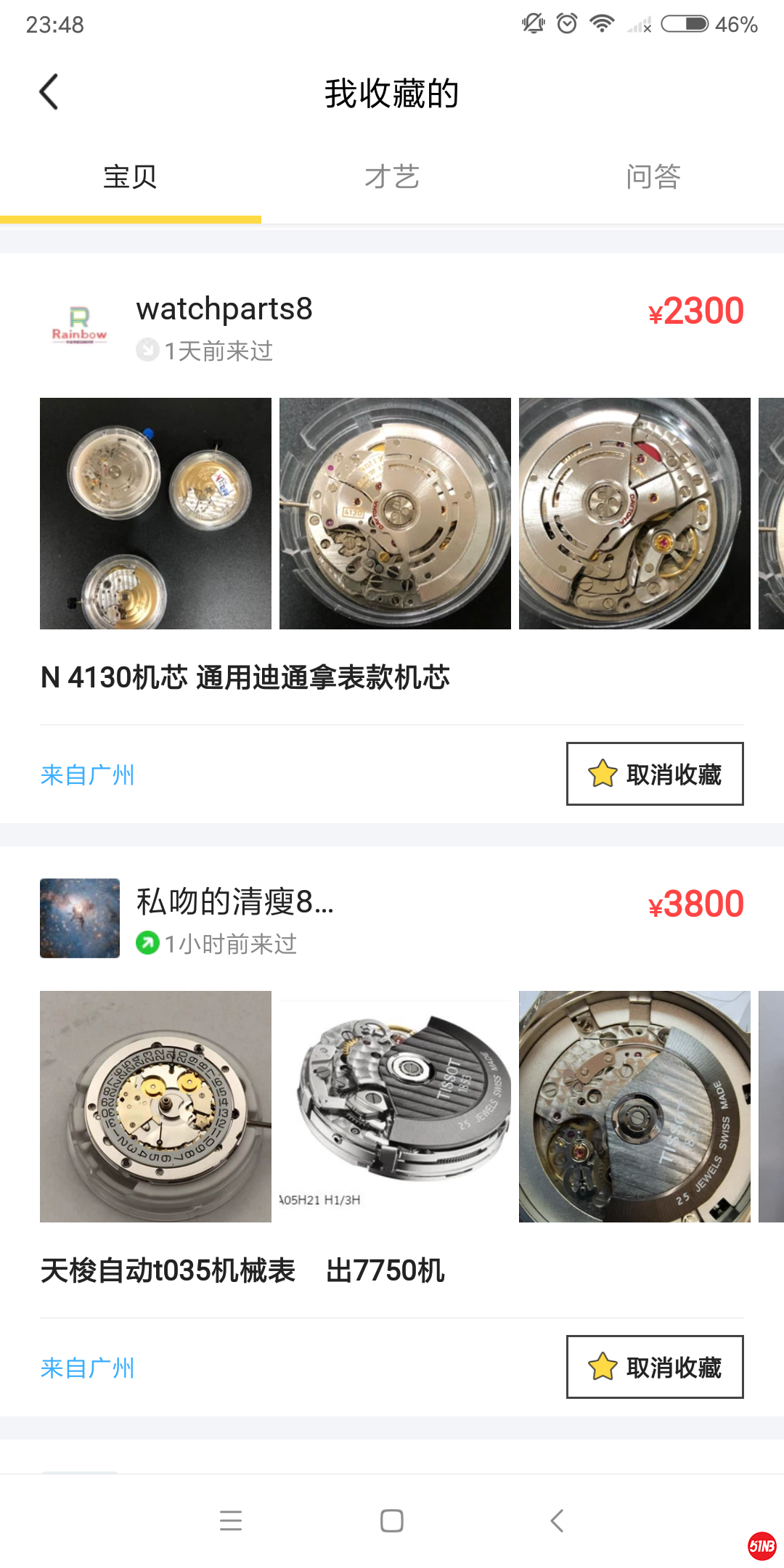The width and height of the screenshot is (784, 1568).
Task: Switch to the 问答 tab
Action: (x=653, y=177)
